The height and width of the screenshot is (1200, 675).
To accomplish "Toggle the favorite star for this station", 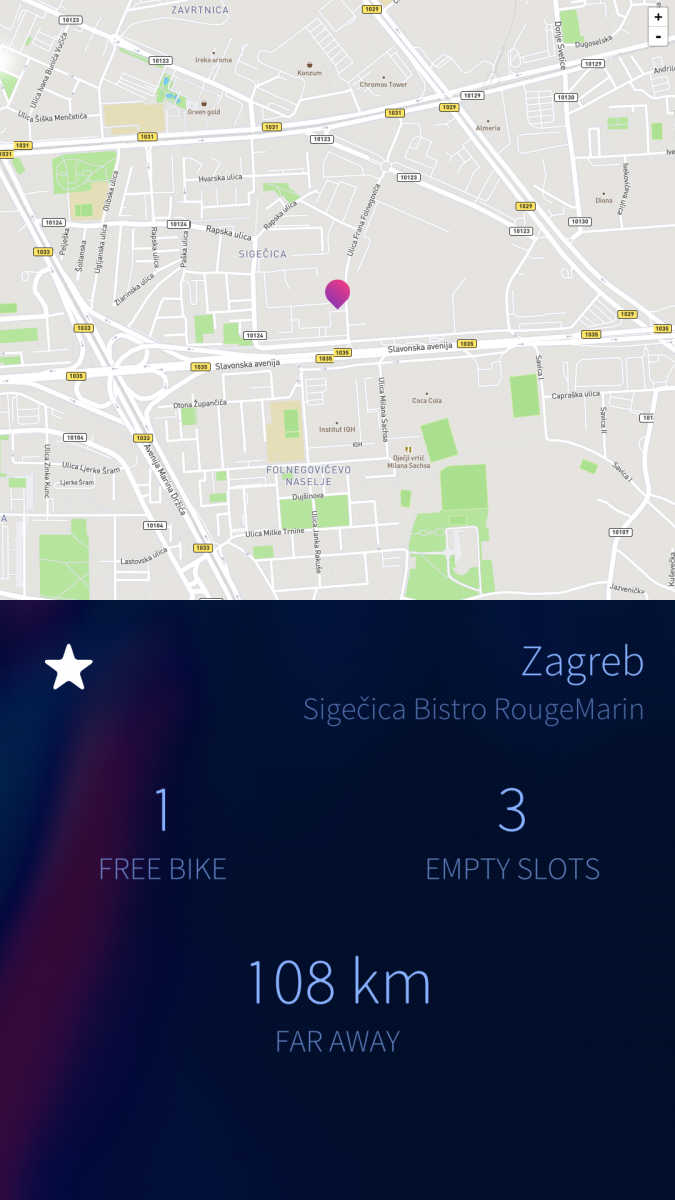I will coord(69,667).
